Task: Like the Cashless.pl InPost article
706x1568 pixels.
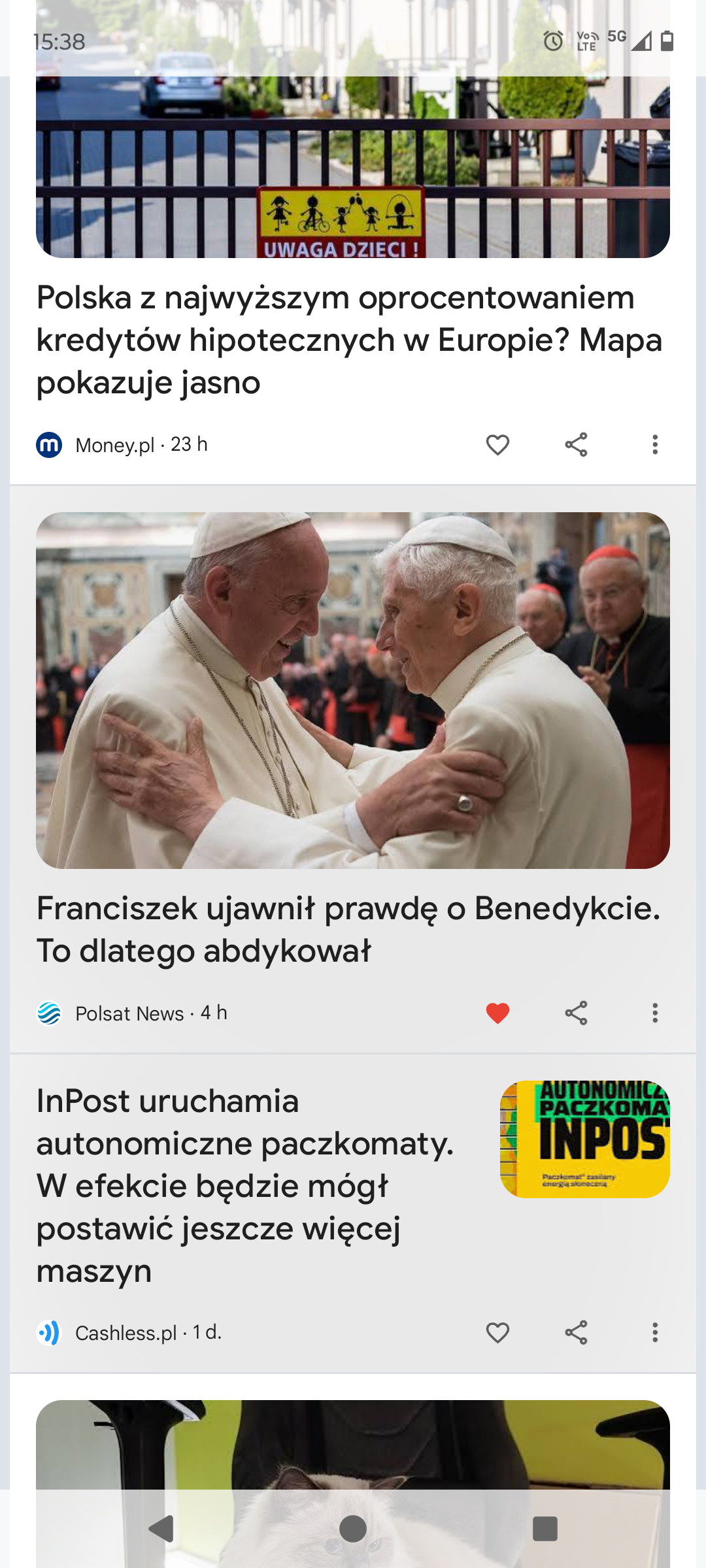Action: click(497, 1333)
